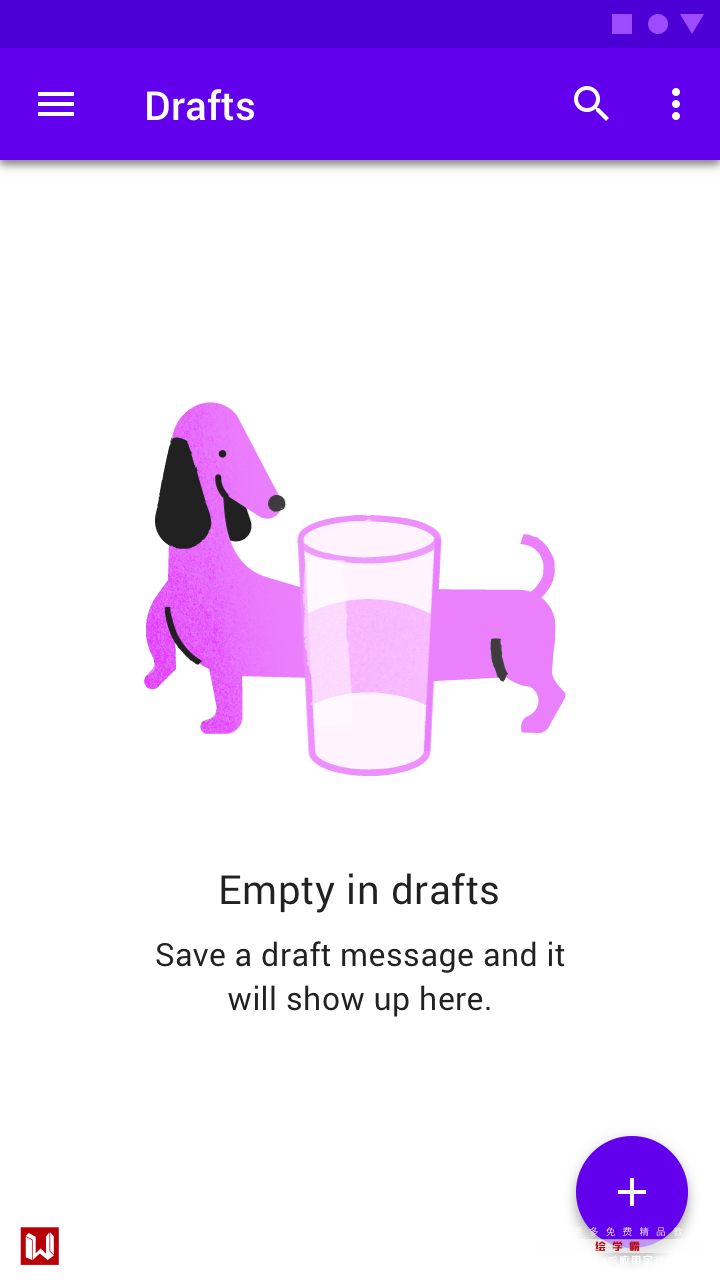Screen dimensions: 720x1280
Task: Open the navigation drawer menu
Action: (56, 104)
